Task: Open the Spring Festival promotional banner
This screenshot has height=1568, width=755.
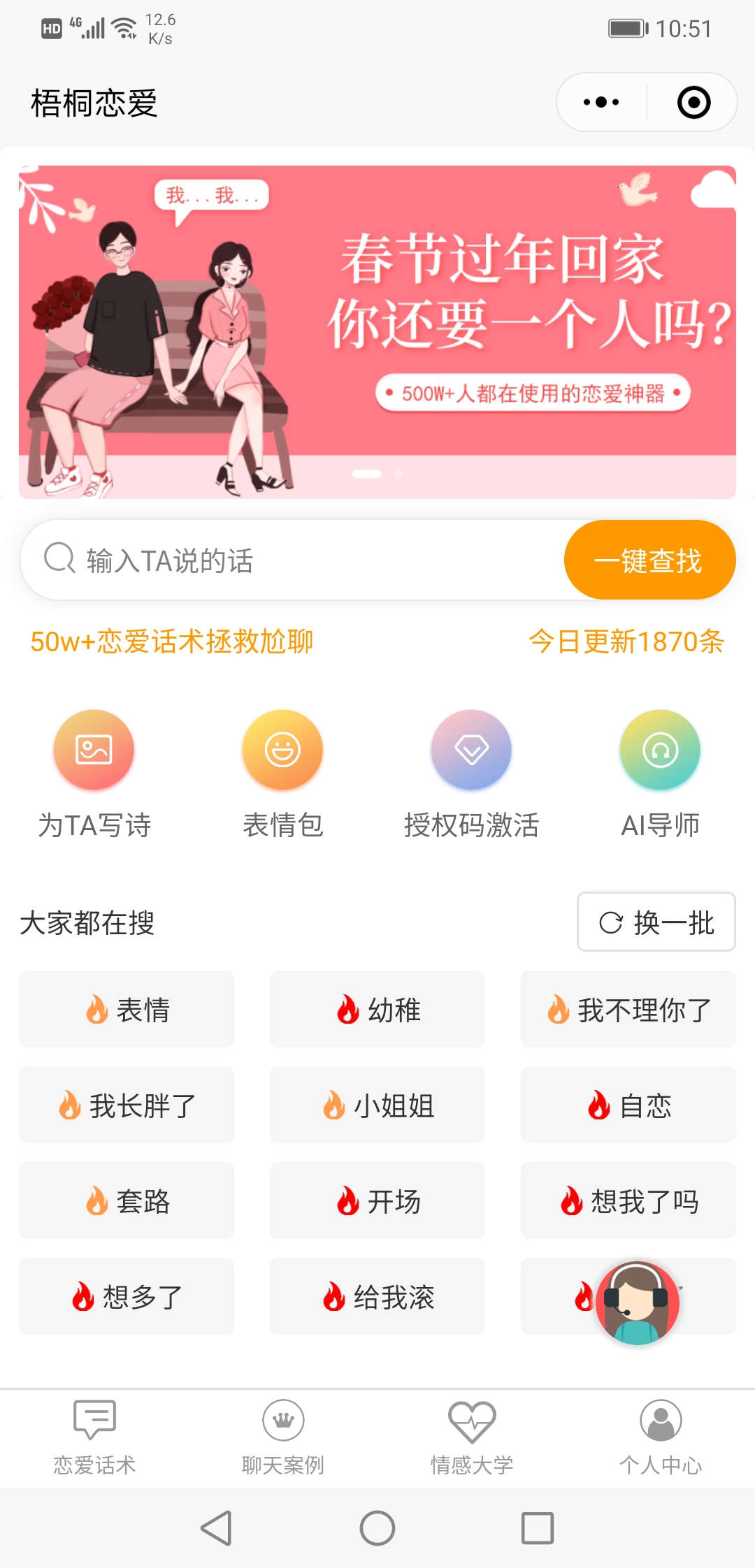Action: (377, 332)
